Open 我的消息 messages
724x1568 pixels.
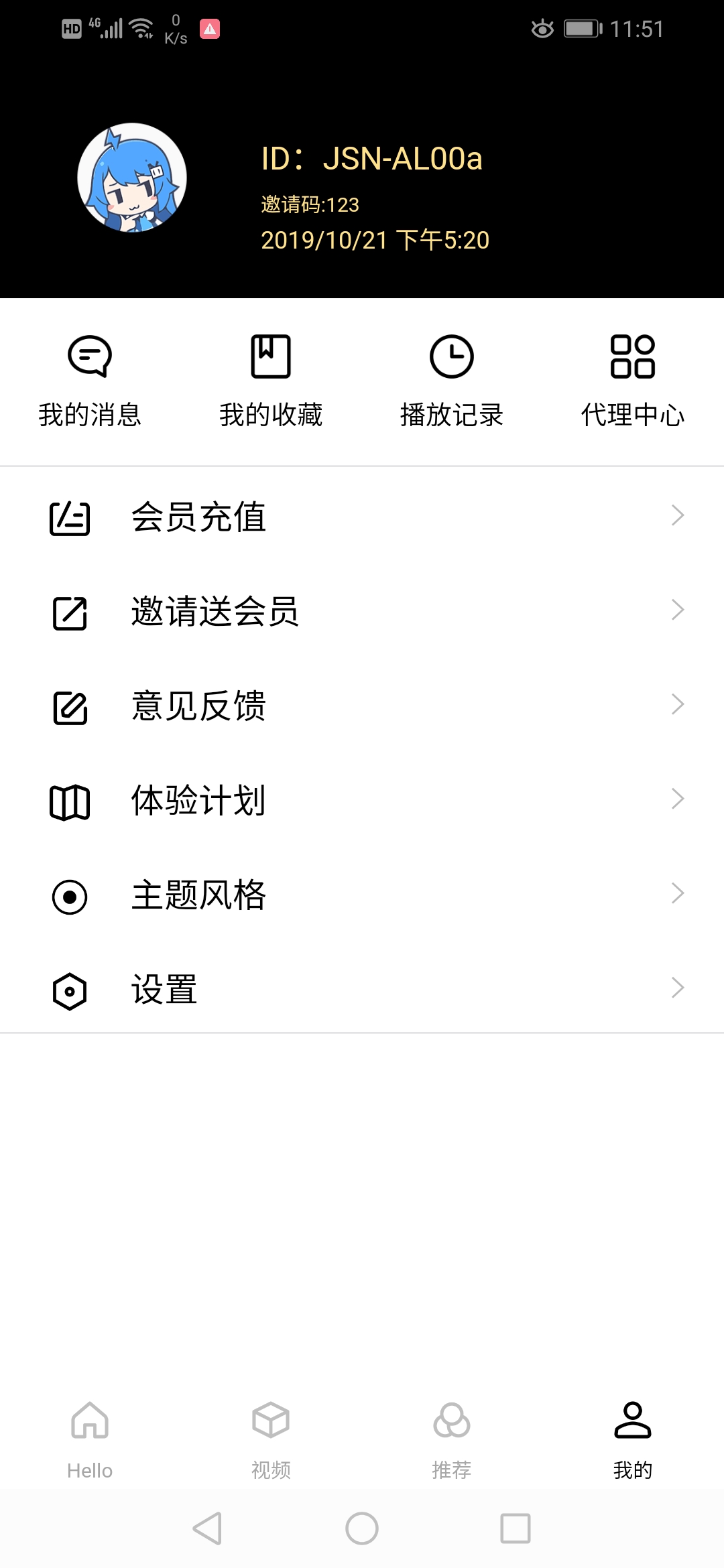[x=90, y=380]
